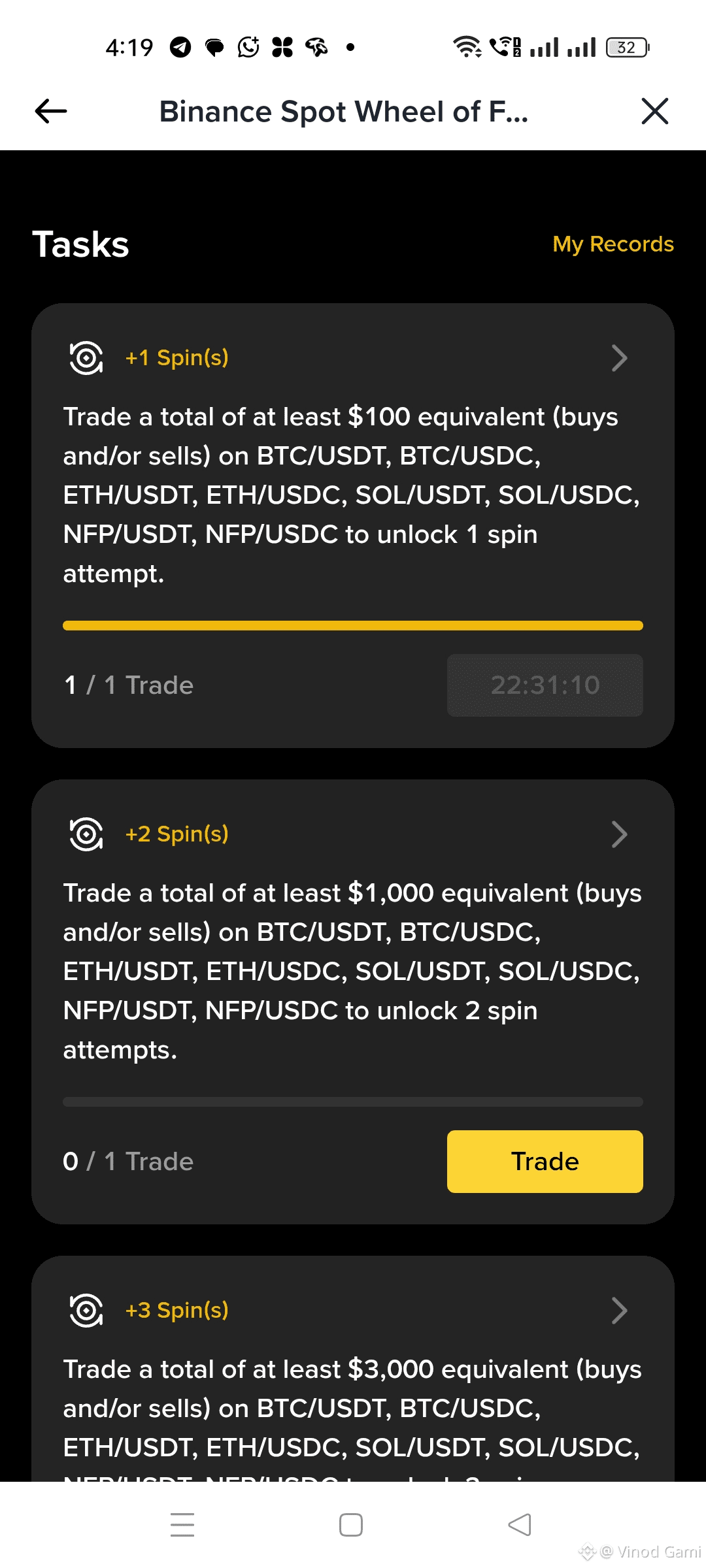This screenshot has width=706, height=1568.
Task: Expand the +3 Spin(s) task chevron
Action: pos(619,1311)
